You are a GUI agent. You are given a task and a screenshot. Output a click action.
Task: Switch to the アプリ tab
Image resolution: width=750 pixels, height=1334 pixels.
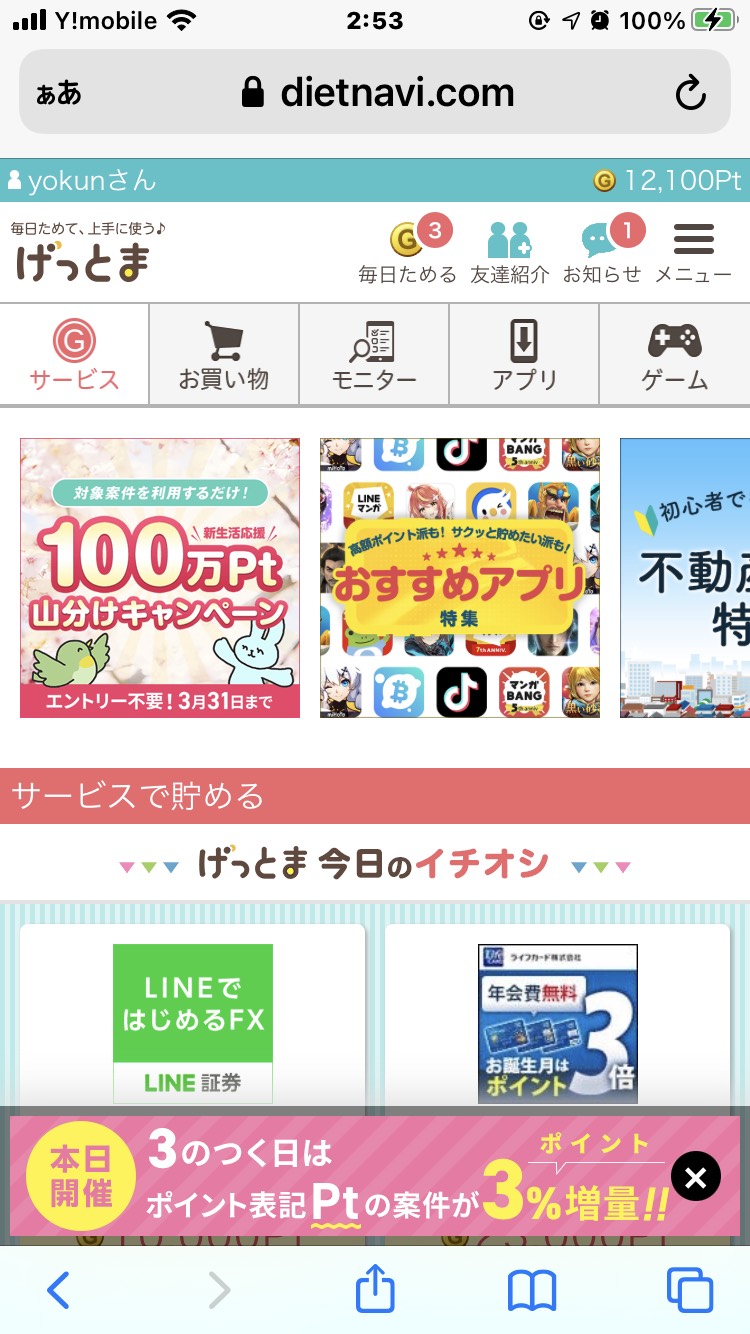[x=524, y=355]
